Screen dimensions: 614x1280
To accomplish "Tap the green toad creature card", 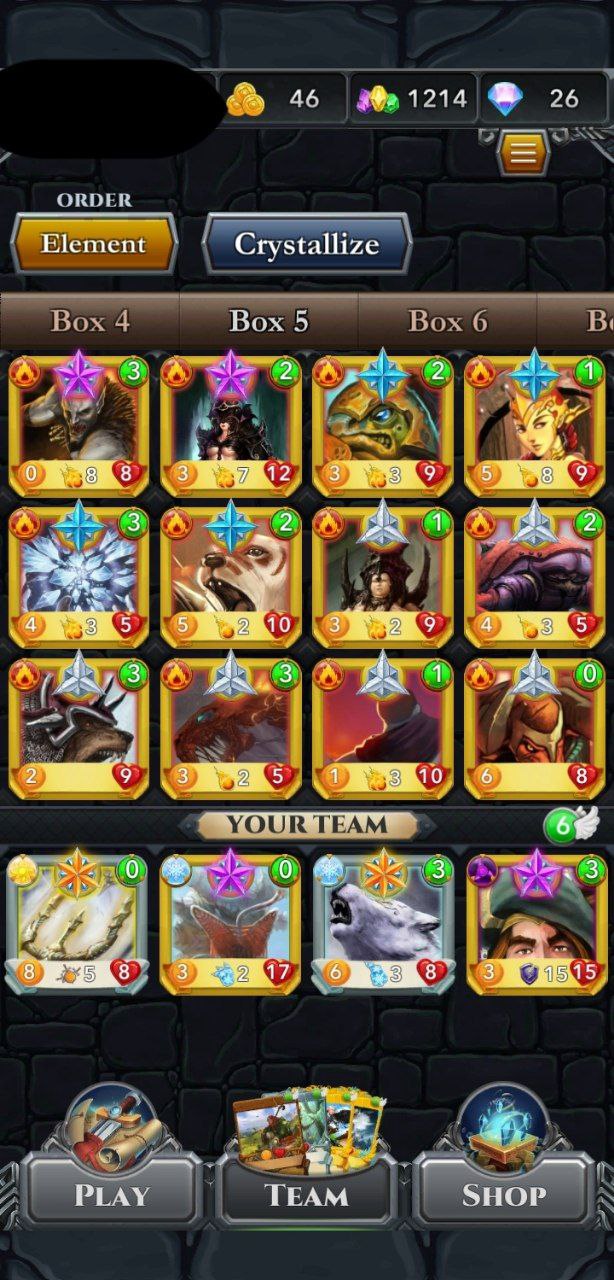I will pyautogui.click(x=383, y=426).
